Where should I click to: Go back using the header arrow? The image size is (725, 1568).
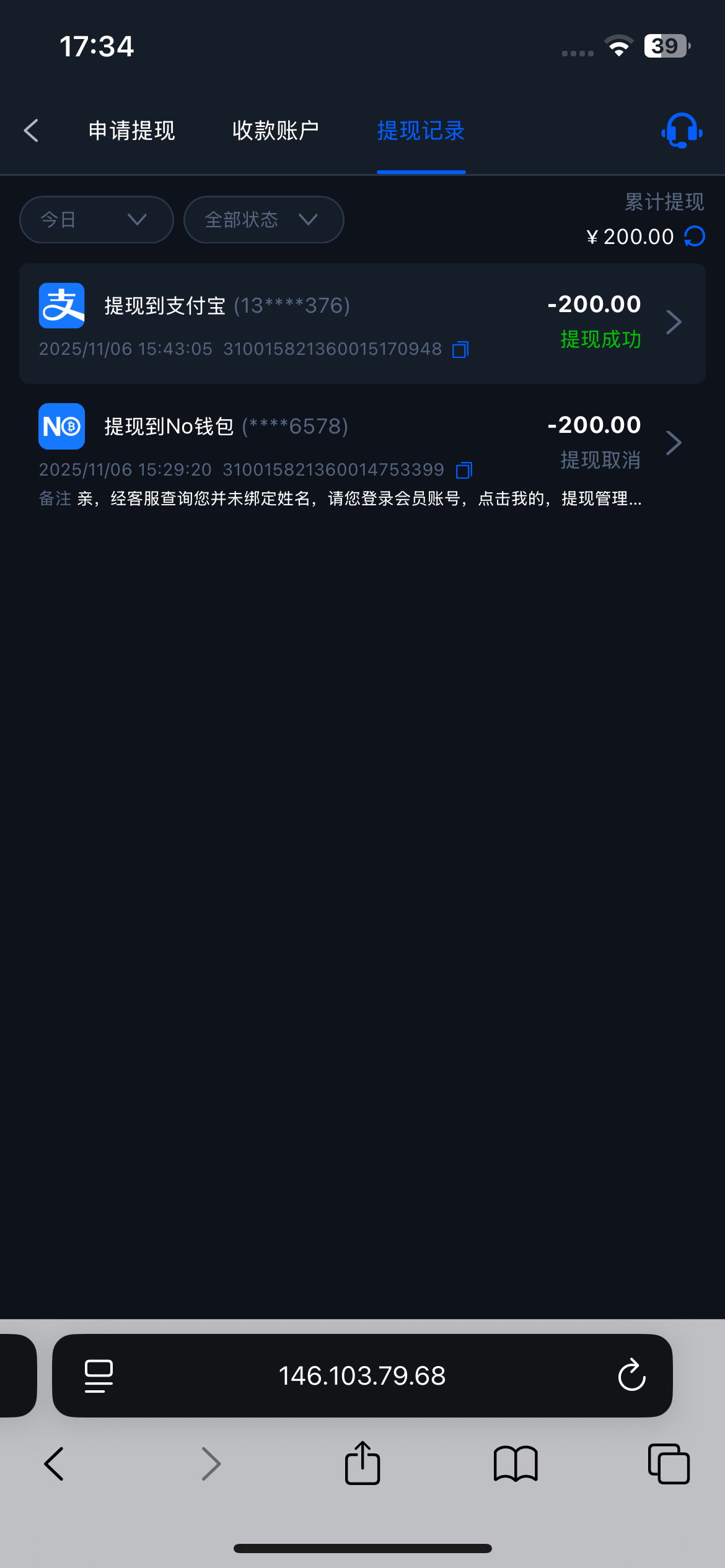pos(31,131)
